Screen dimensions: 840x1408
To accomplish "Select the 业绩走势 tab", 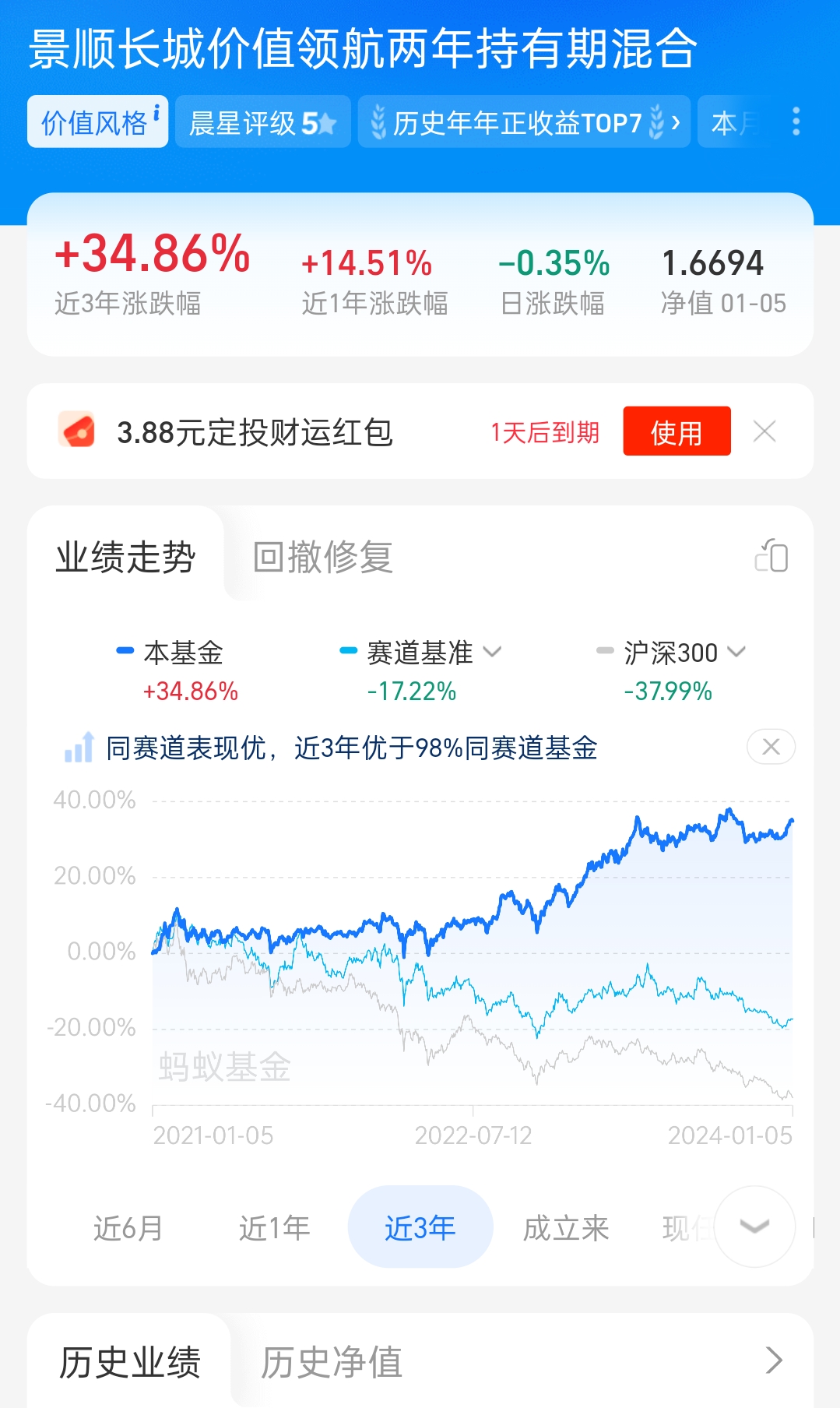I will tap(125, 557).
